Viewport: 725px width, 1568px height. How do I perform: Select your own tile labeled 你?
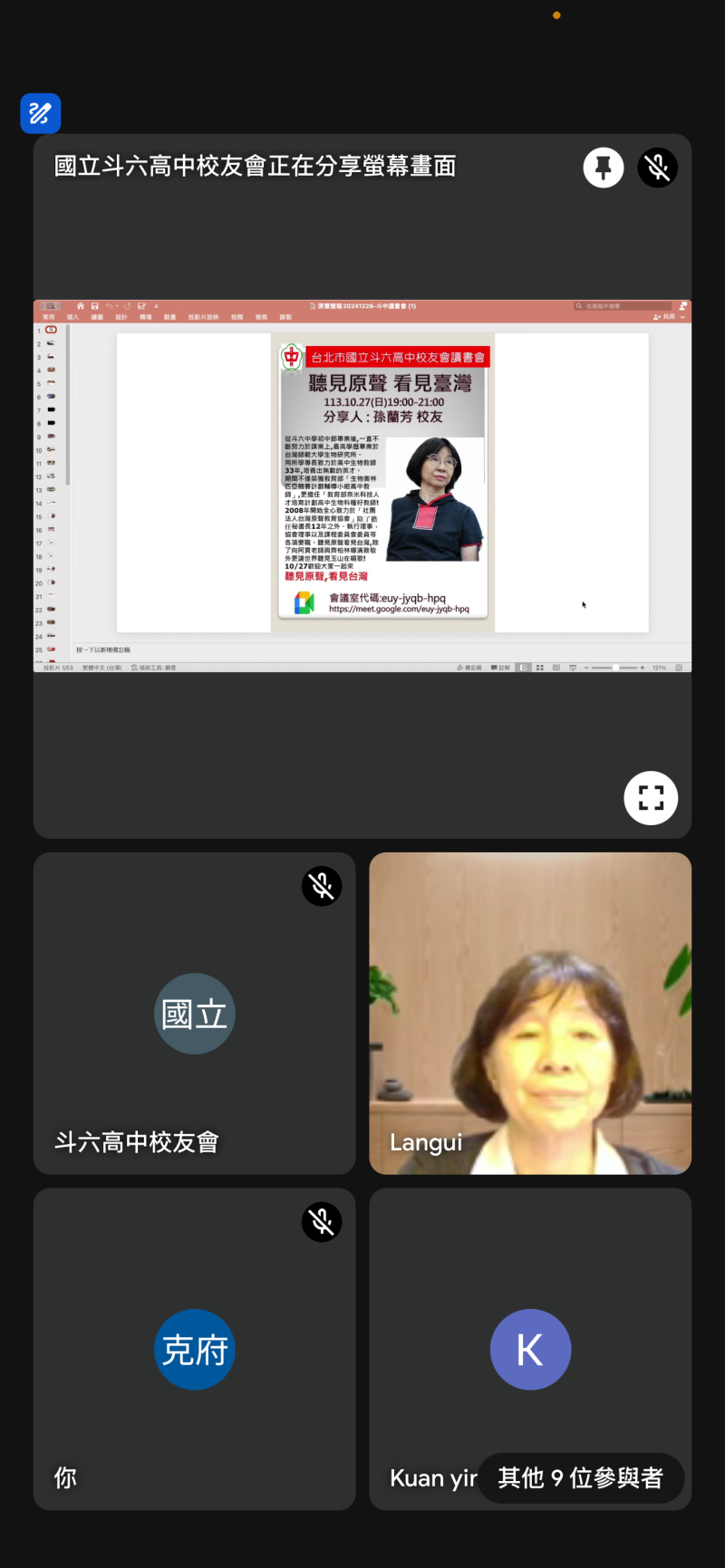[194, 1349]
